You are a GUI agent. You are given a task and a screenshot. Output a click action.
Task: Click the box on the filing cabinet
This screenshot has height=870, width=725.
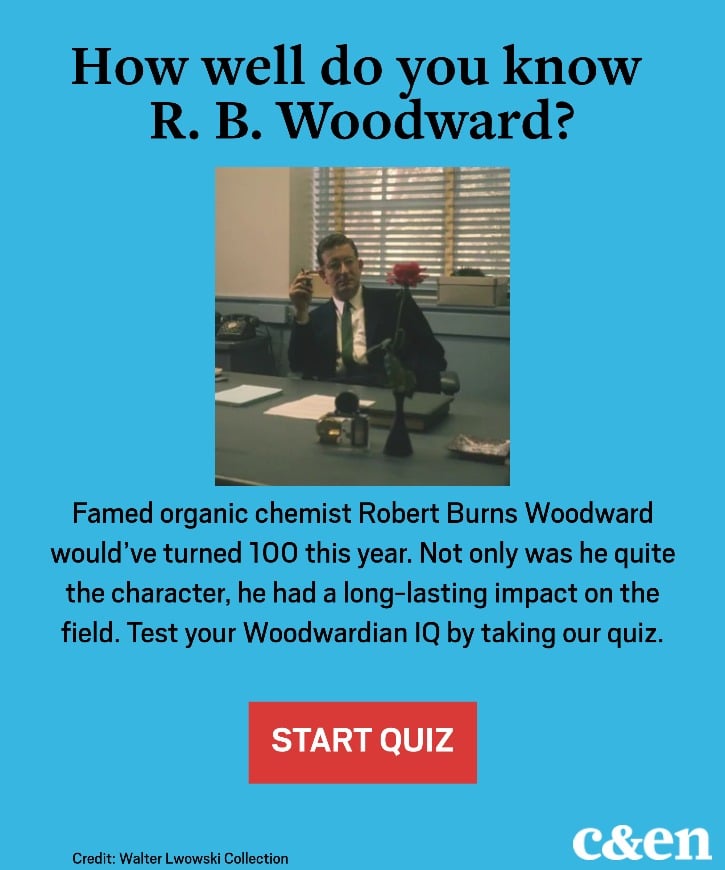pyautogui.click(x=468, y=290)
